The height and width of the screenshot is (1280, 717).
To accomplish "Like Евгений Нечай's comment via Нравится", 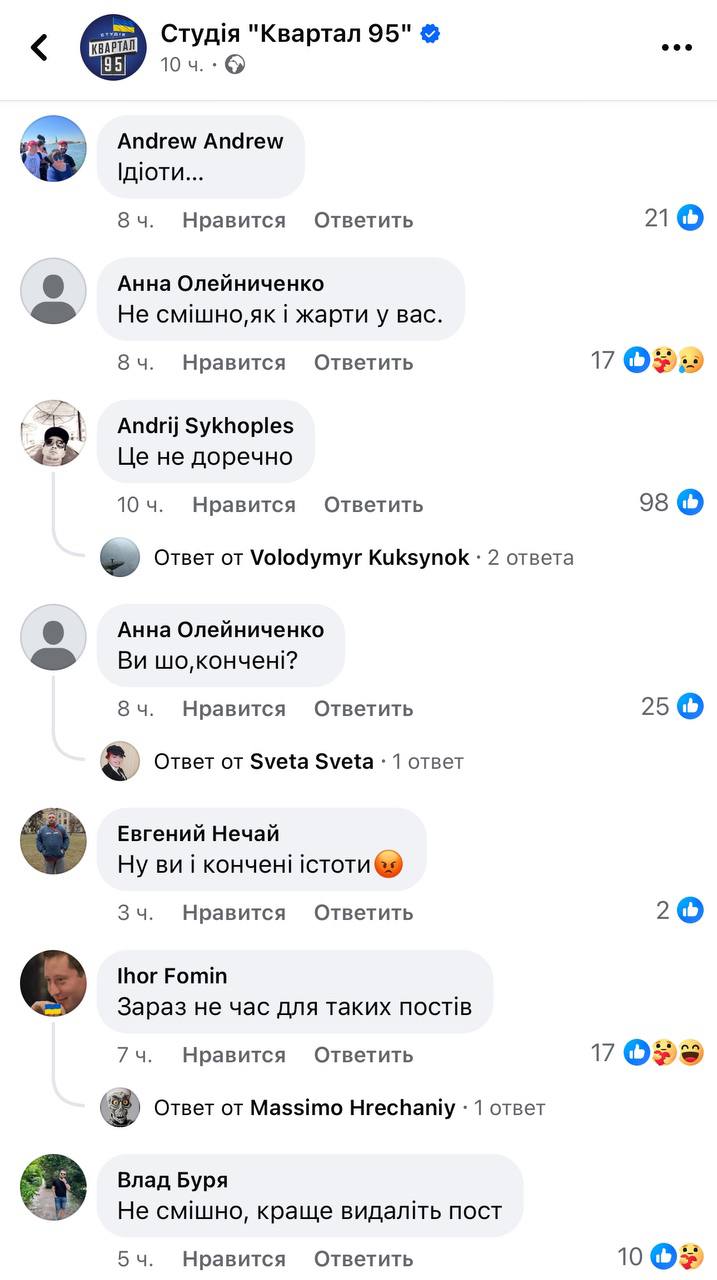I will click(234, 913).
